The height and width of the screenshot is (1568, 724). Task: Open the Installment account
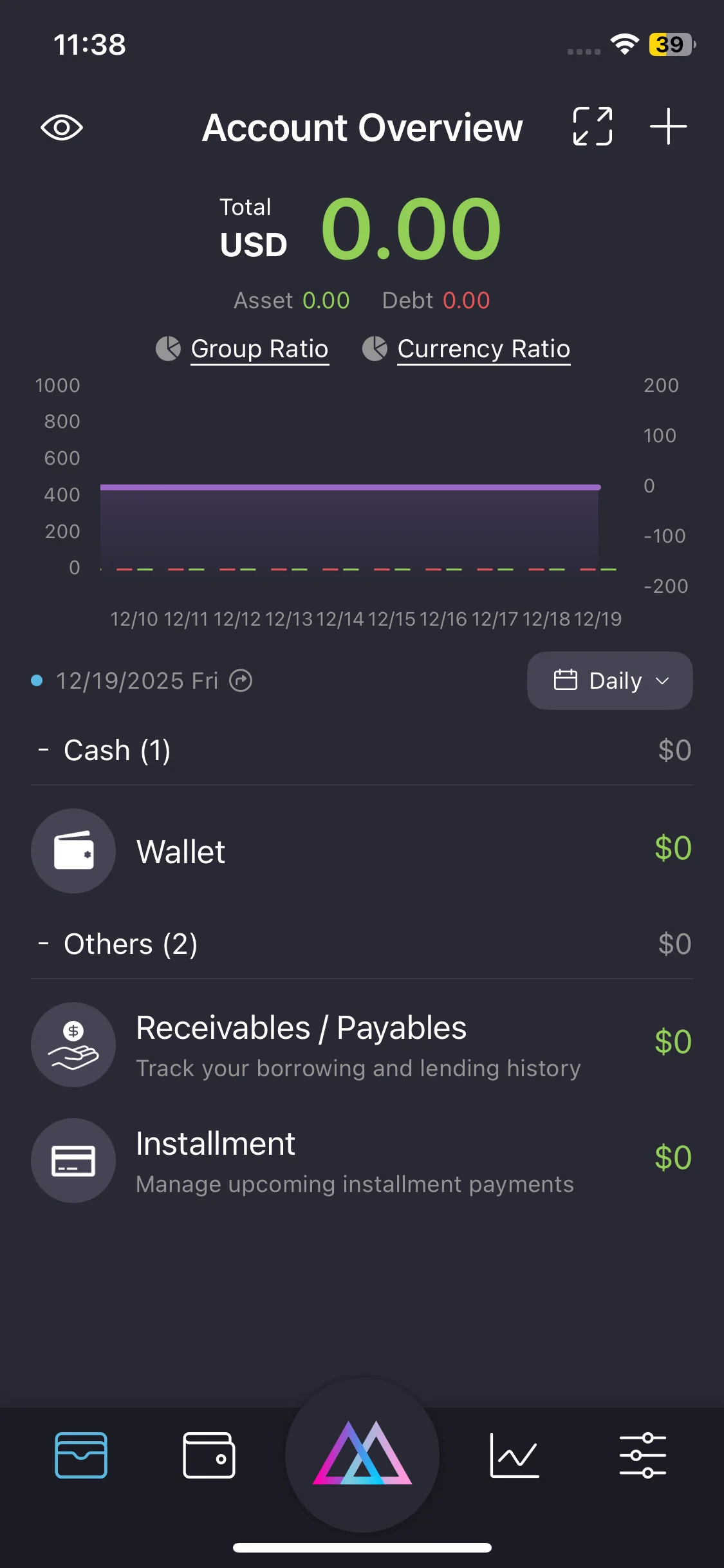[362, 1160]
